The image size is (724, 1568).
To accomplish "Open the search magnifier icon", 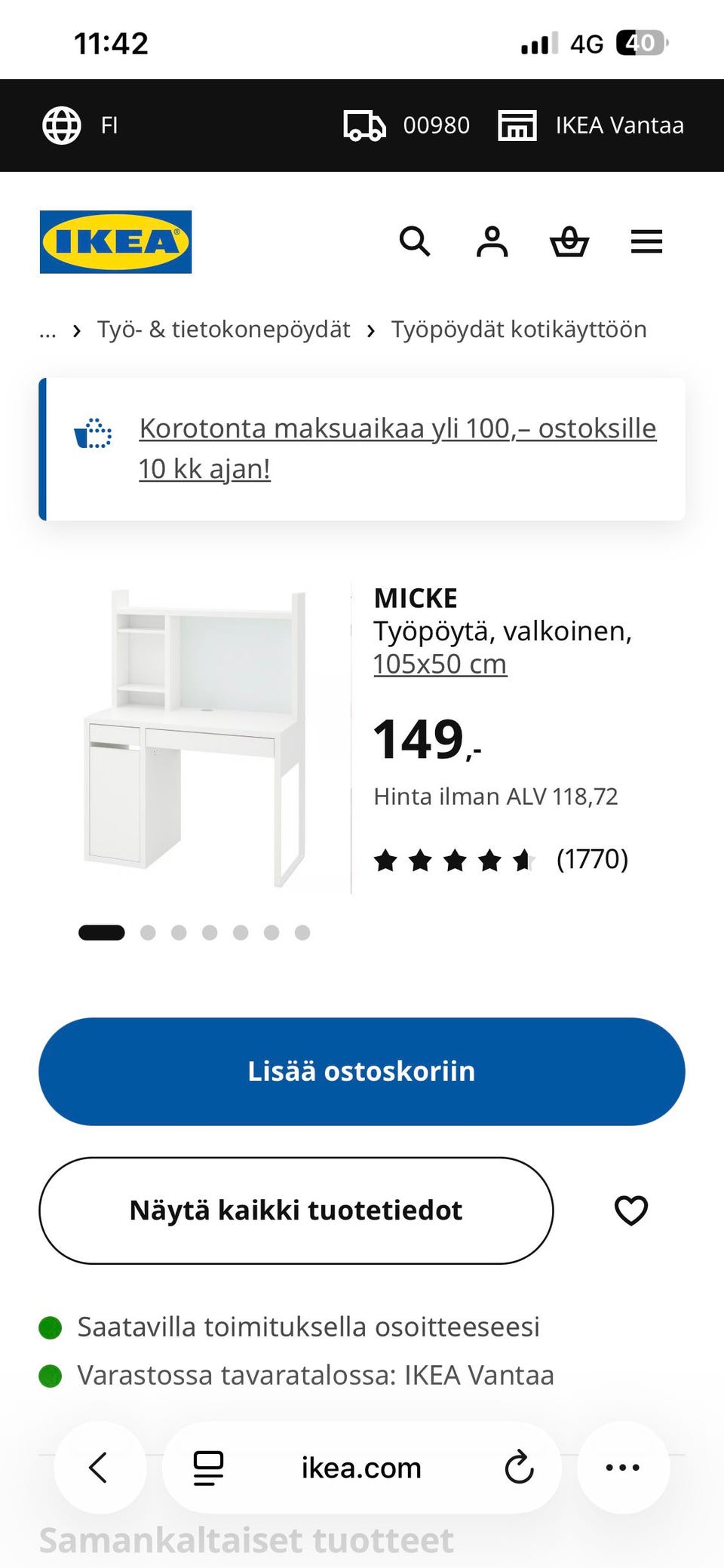I will (415, 242).
